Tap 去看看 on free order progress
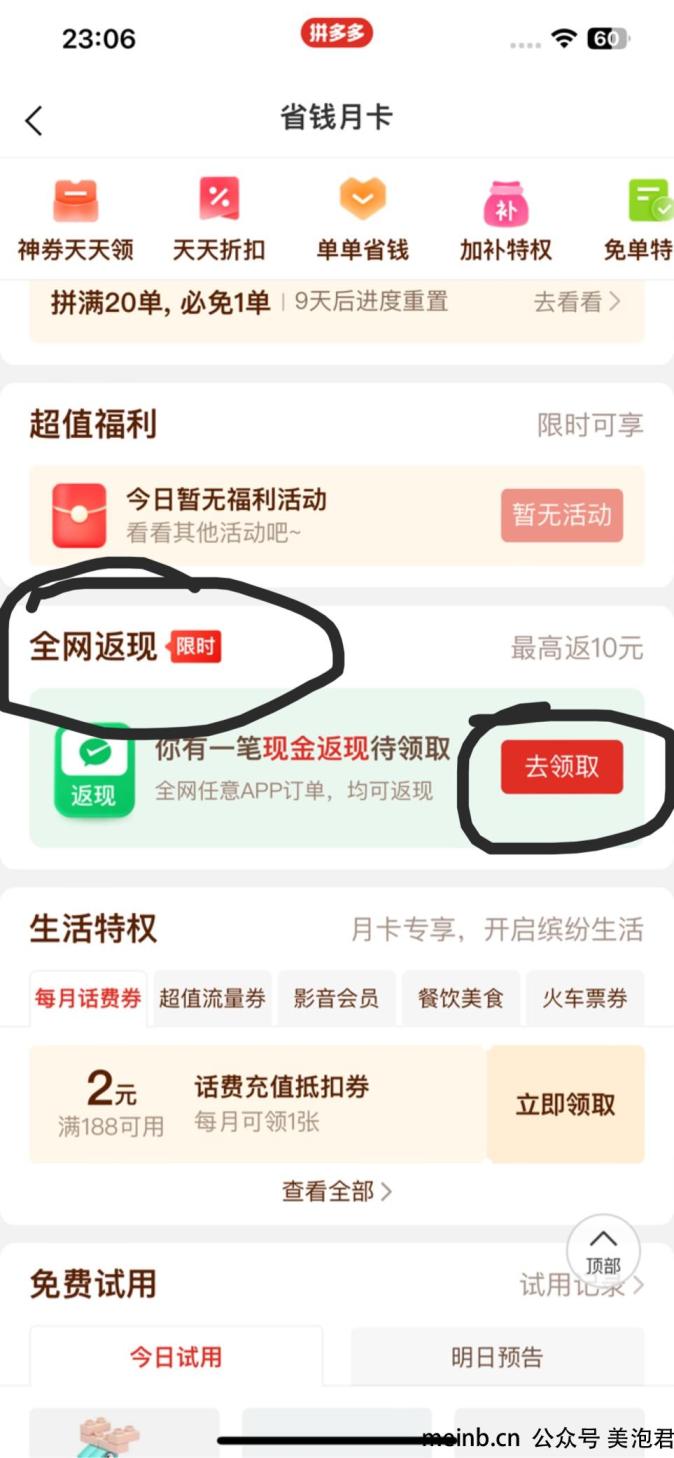Screen dimensions: 674x1458 click(577, 301)
